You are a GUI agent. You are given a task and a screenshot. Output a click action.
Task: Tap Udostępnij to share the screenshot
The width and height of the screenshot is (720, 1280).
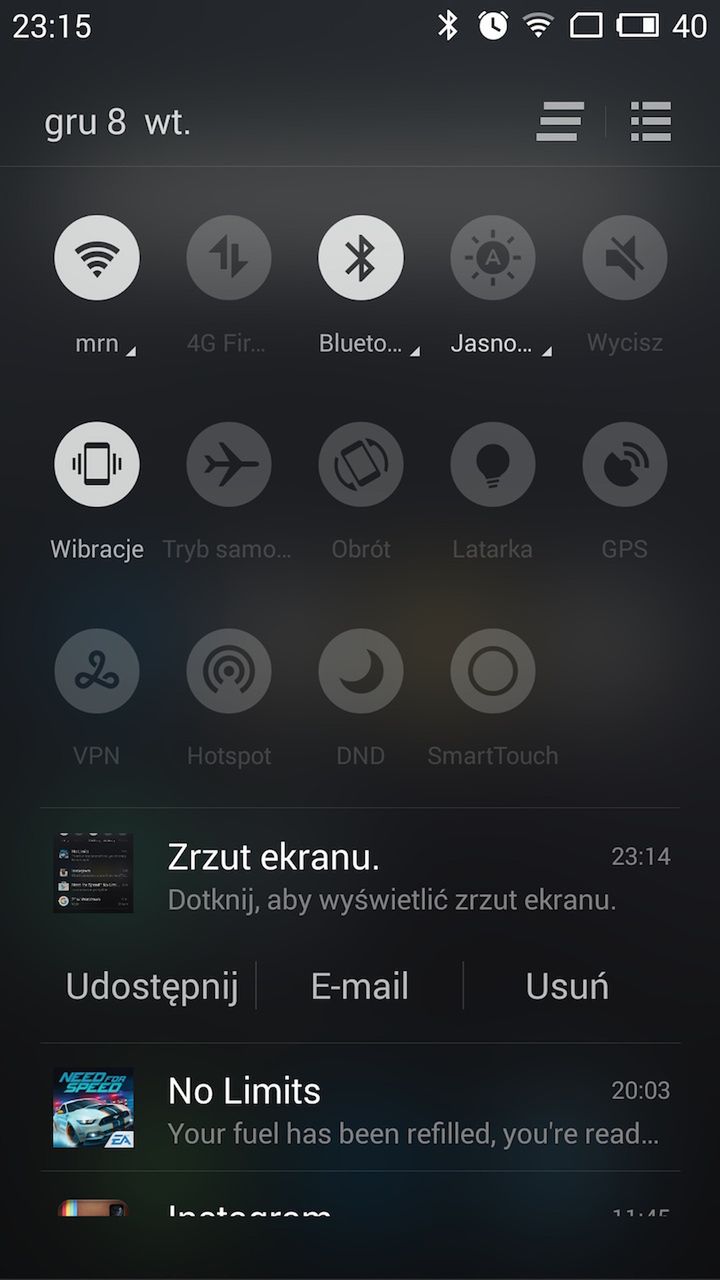(x=152, y=987)
